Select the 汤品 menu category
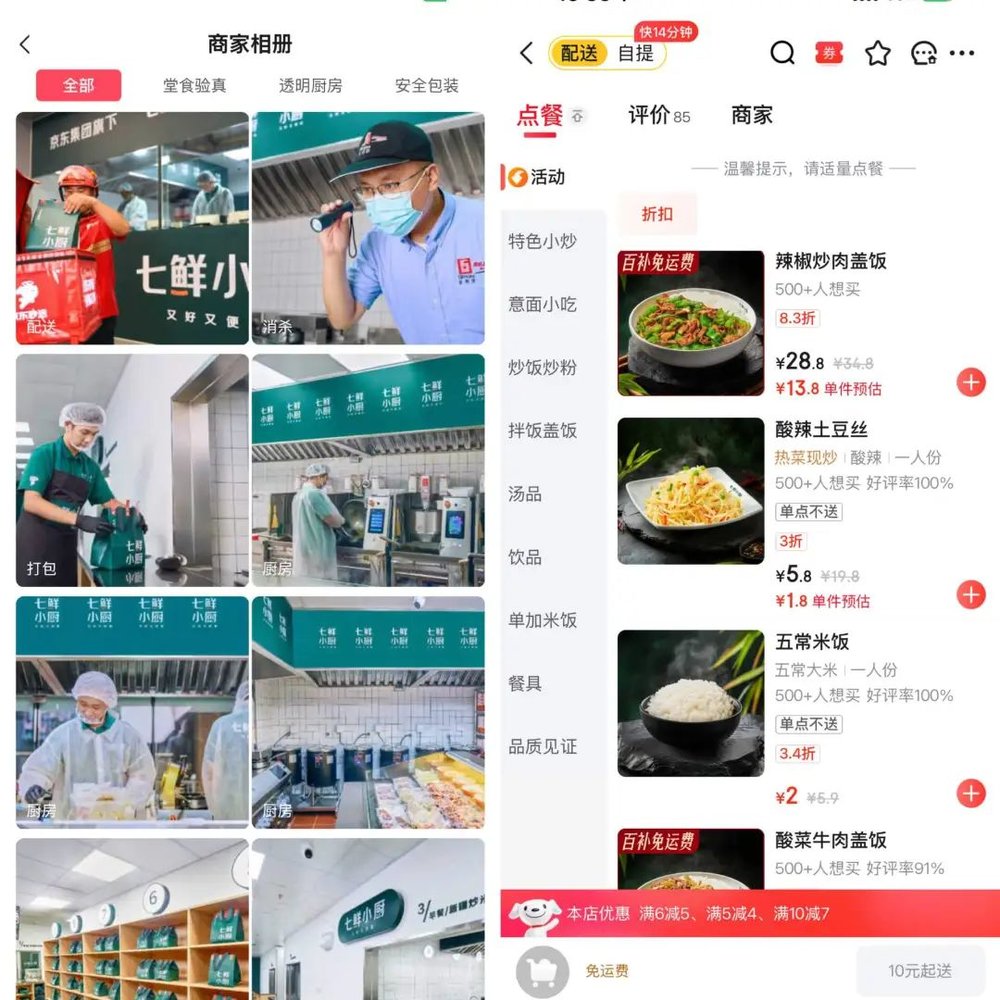 click(525, 494)
